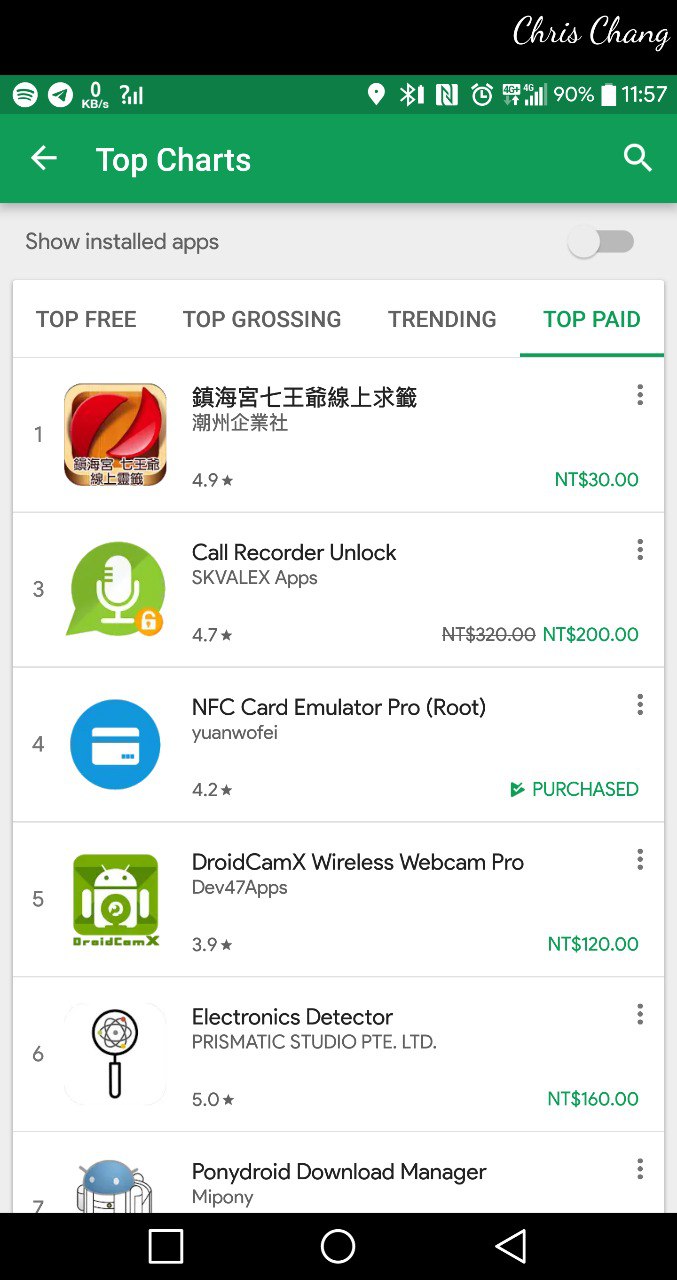Open Ponydroid Download Manager listing
Screen dimensions: 677x1280
338,1173
